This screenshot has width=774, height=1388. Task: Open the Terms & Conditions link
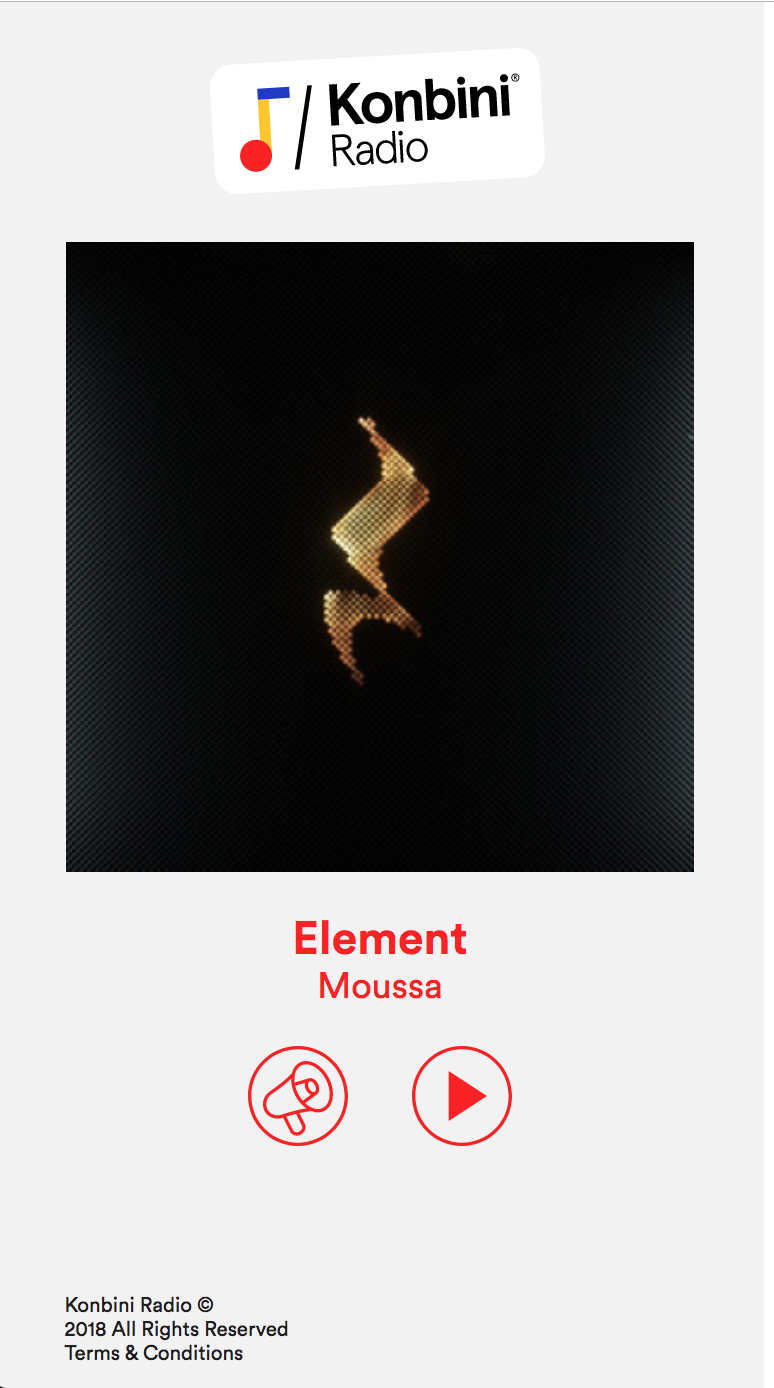[154, 1353]
